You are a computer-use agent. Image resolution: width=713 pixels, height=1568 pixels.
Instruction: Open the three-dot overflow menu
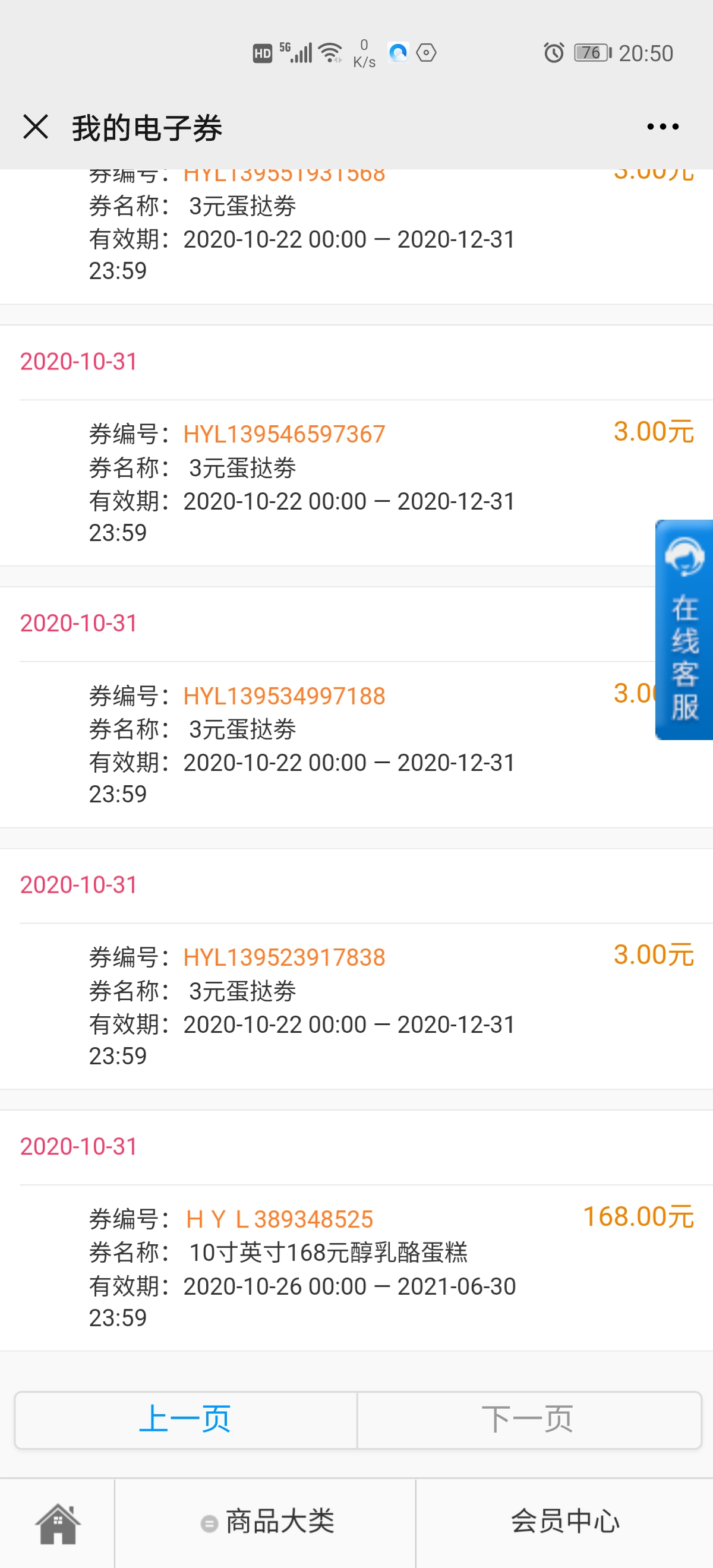(x=662, y=127)
